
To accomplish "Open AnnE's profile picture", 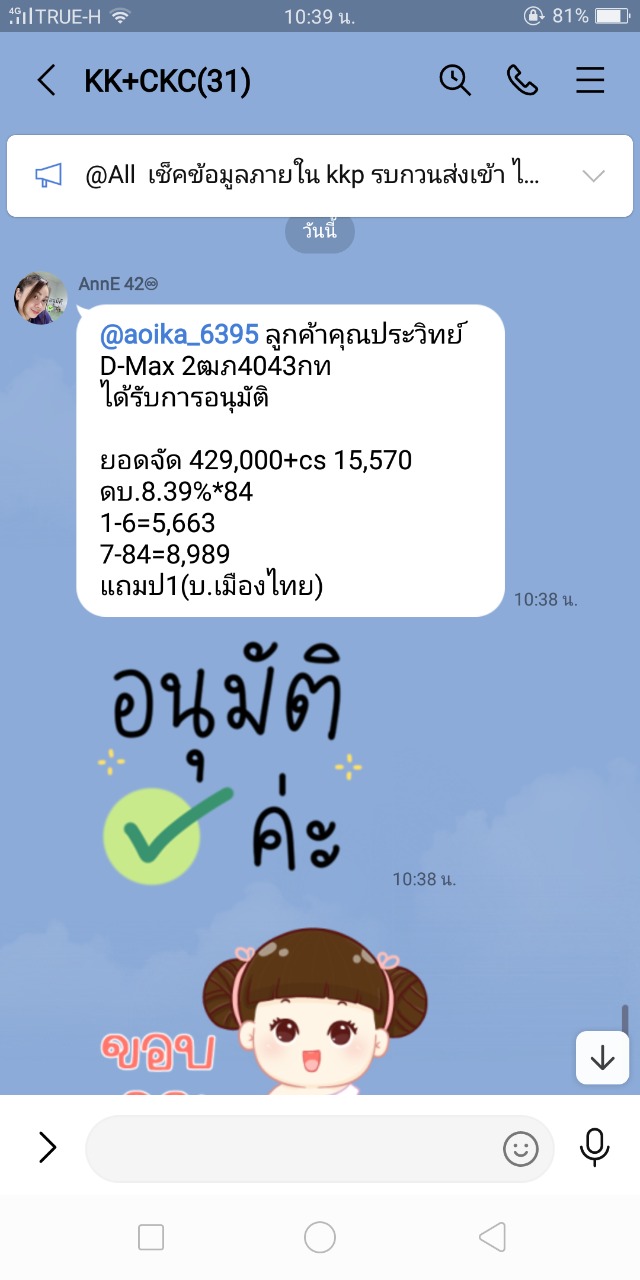I will [40, 297].
